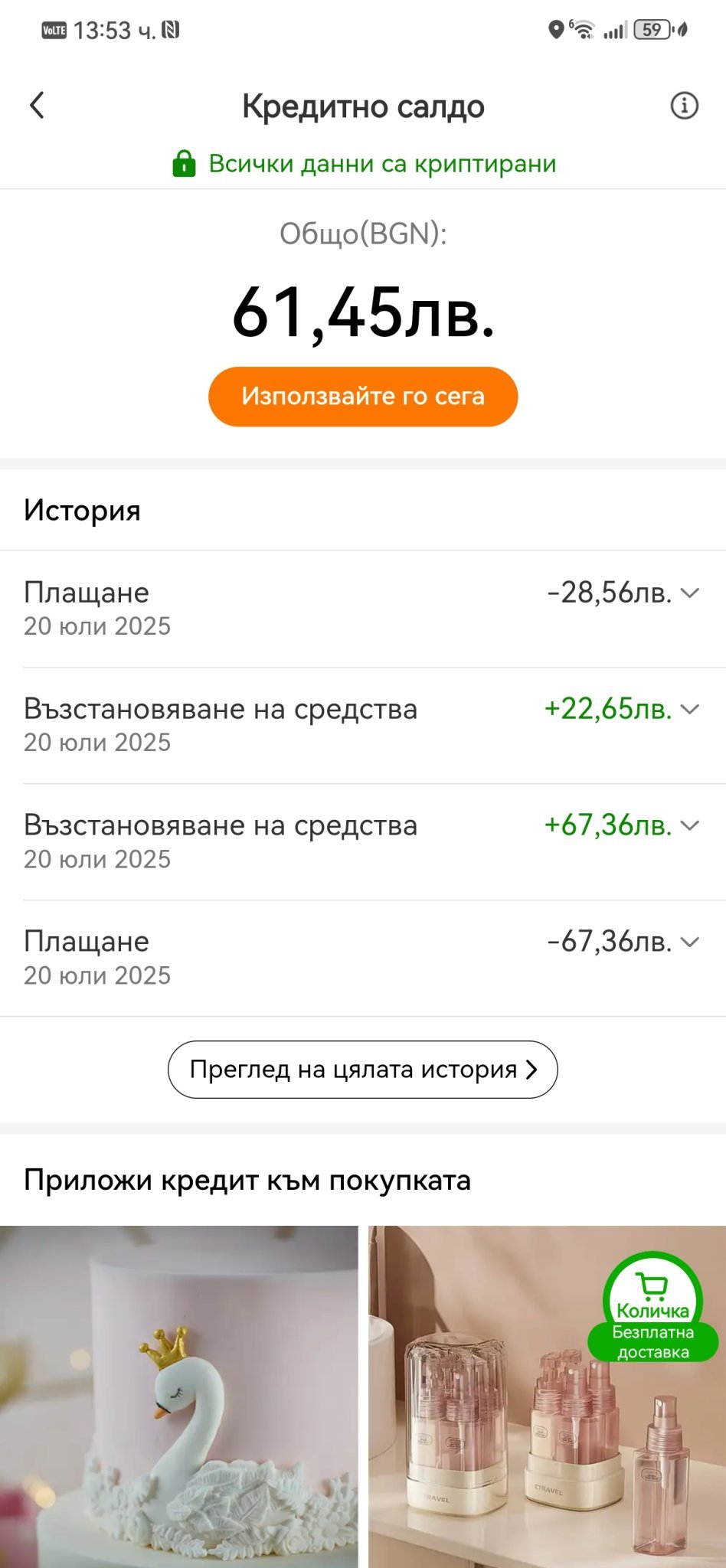Expand the +67,36лв. refund entry
Screen dimensions: 726x1568
[x=690, y=826]
